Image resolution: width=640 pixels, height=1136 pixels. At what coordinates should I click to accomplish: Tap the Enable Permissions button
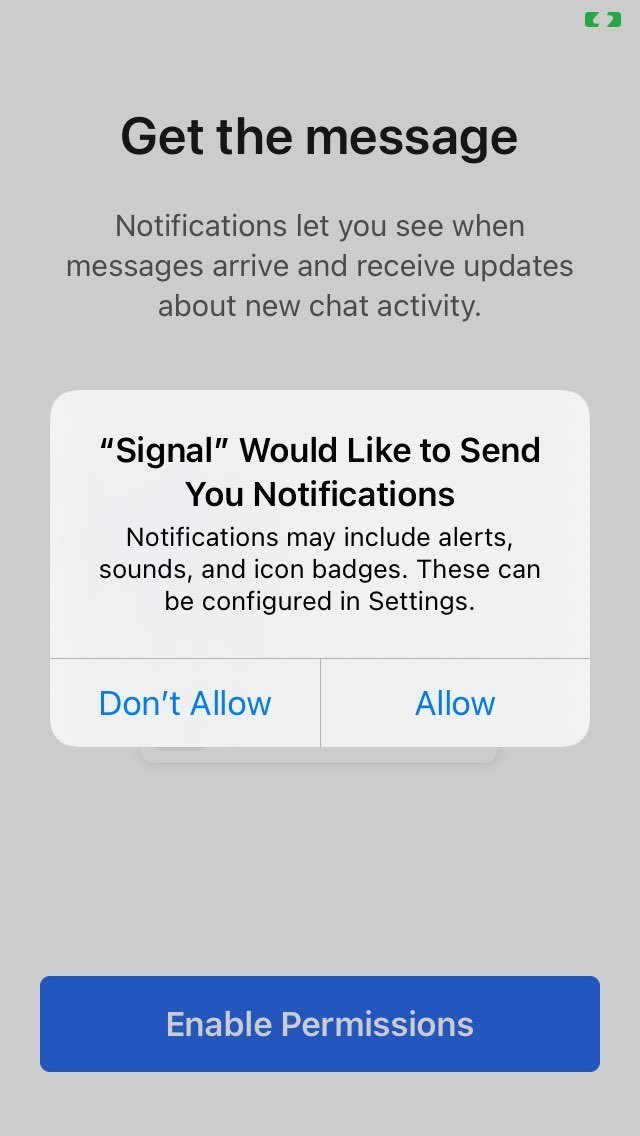click(x=320, y=1024)
